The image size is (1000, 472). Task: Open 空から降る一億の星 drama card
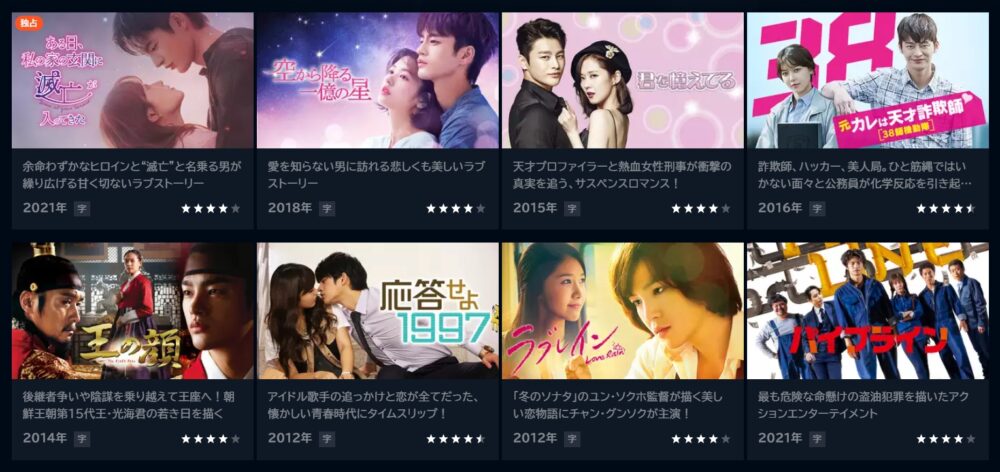(x=378, y=81)
